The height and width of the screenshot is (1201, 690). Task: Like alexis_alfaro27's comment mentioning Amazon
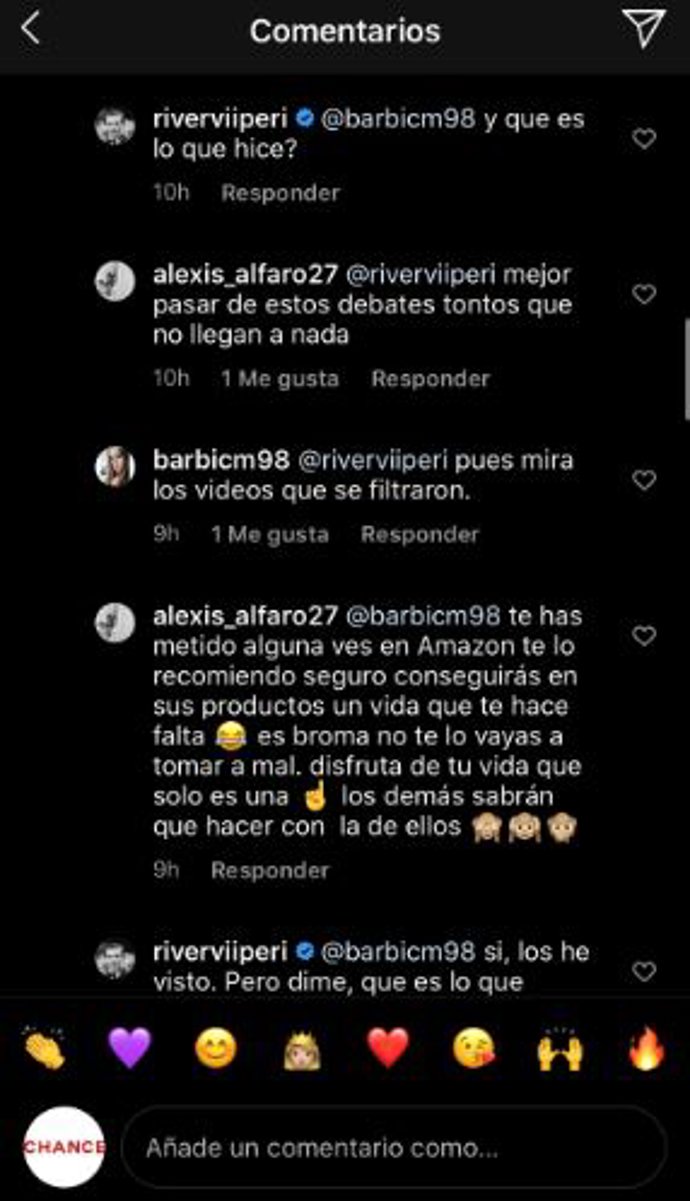(644, 635)
